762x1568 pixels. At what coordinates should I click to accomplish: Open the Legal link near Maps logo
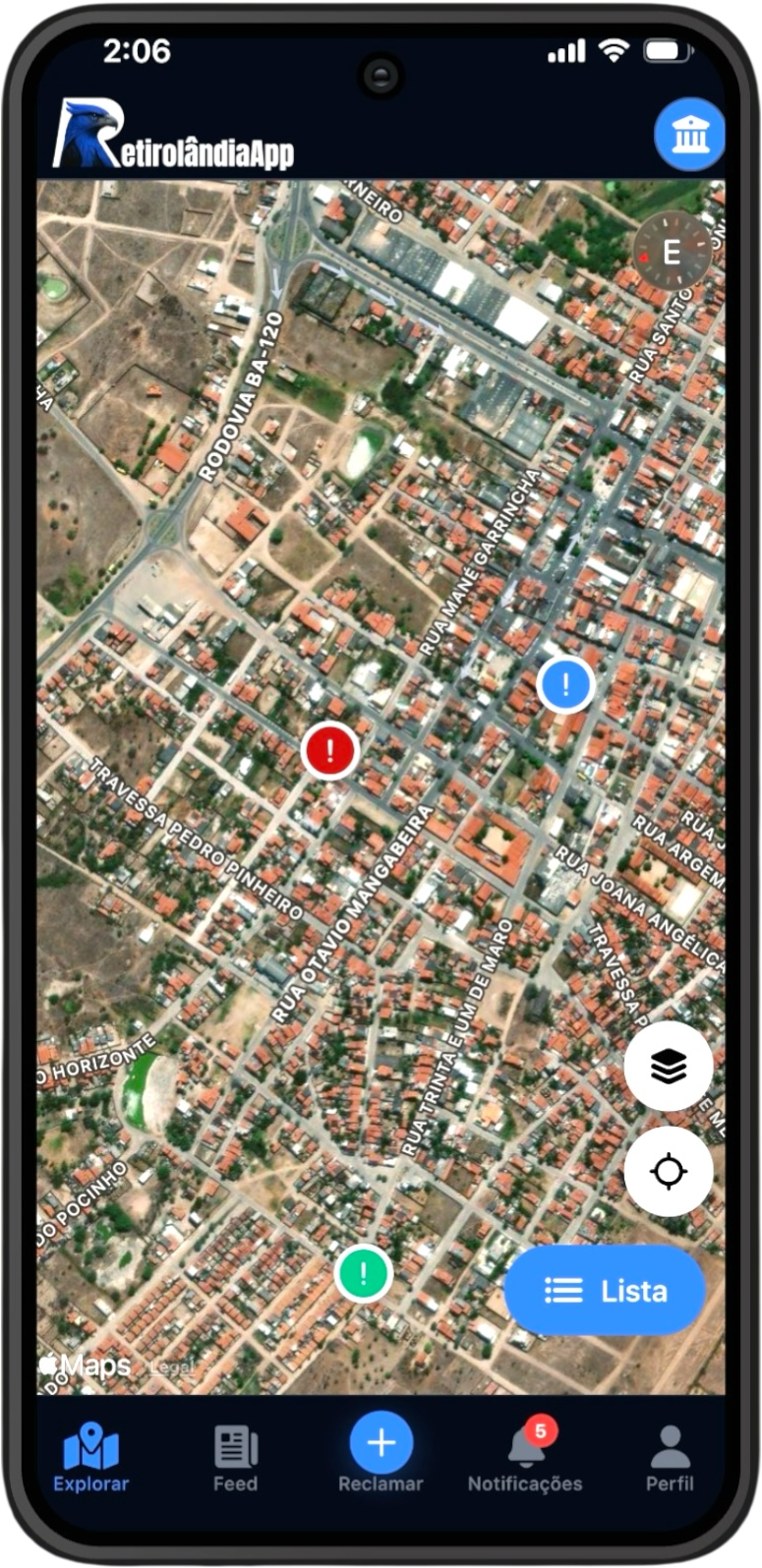[x=172, y=1365]
